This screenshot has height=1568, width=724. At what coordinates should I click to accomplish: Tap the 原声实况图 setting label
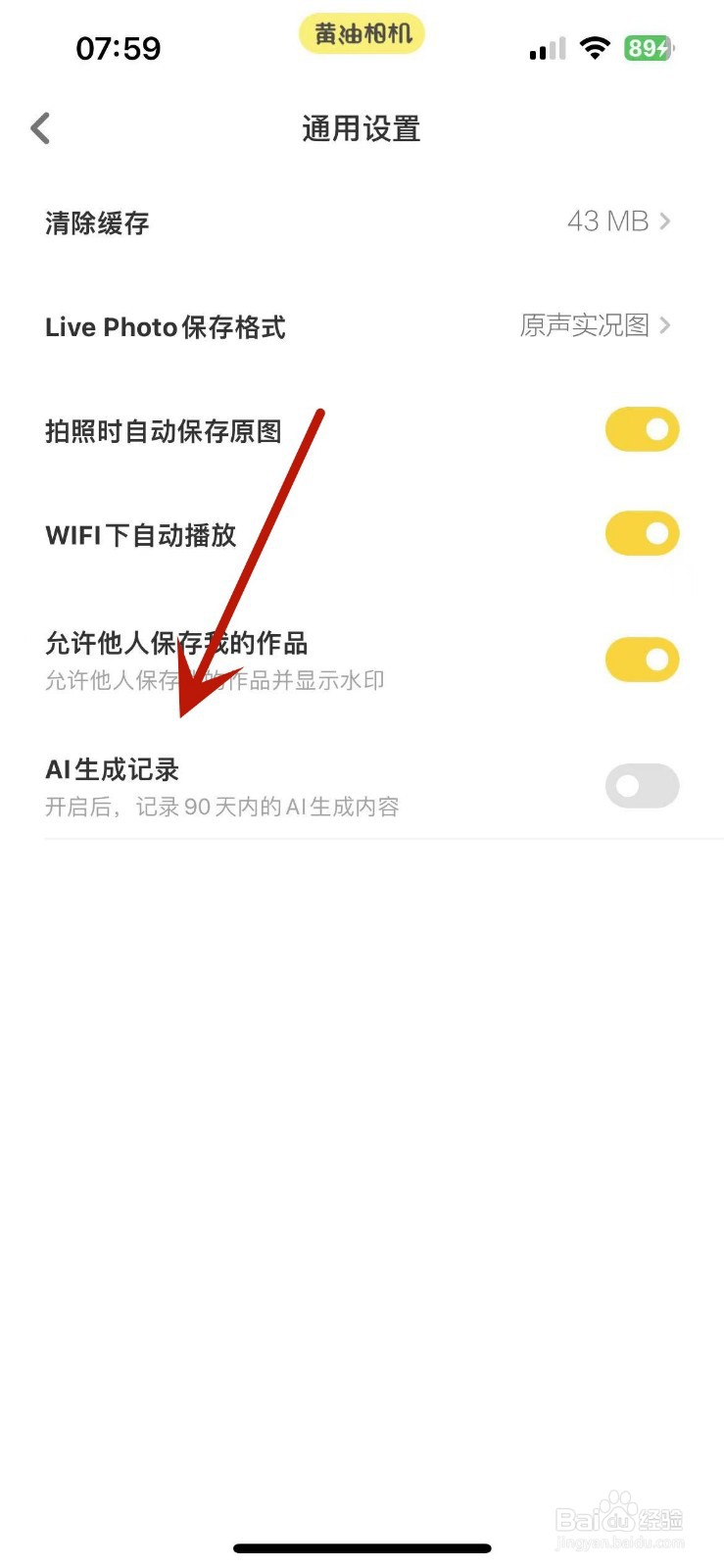pyautogui.click(x=585, y=326)
